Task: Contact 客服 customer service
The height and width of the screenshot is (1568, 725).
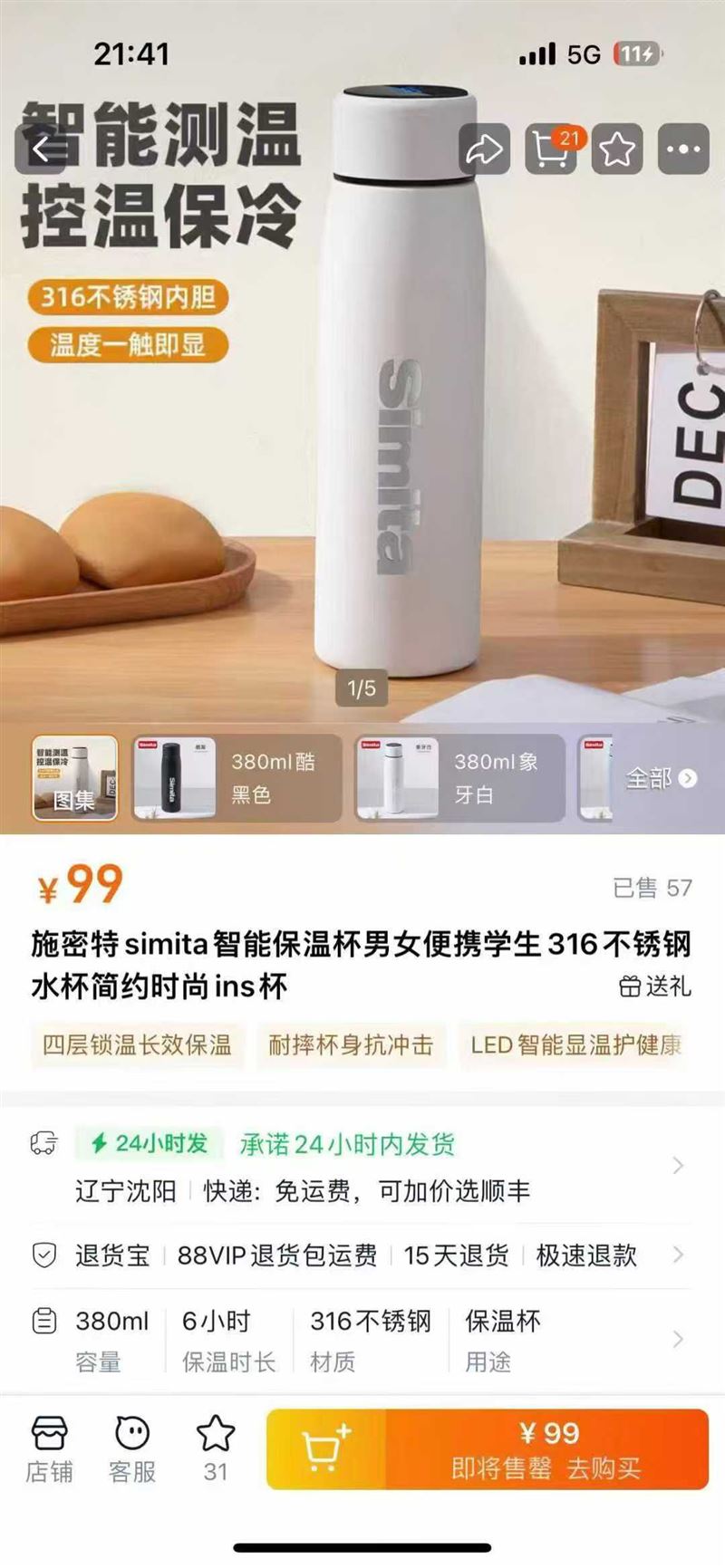Action: coord(132,1449)
